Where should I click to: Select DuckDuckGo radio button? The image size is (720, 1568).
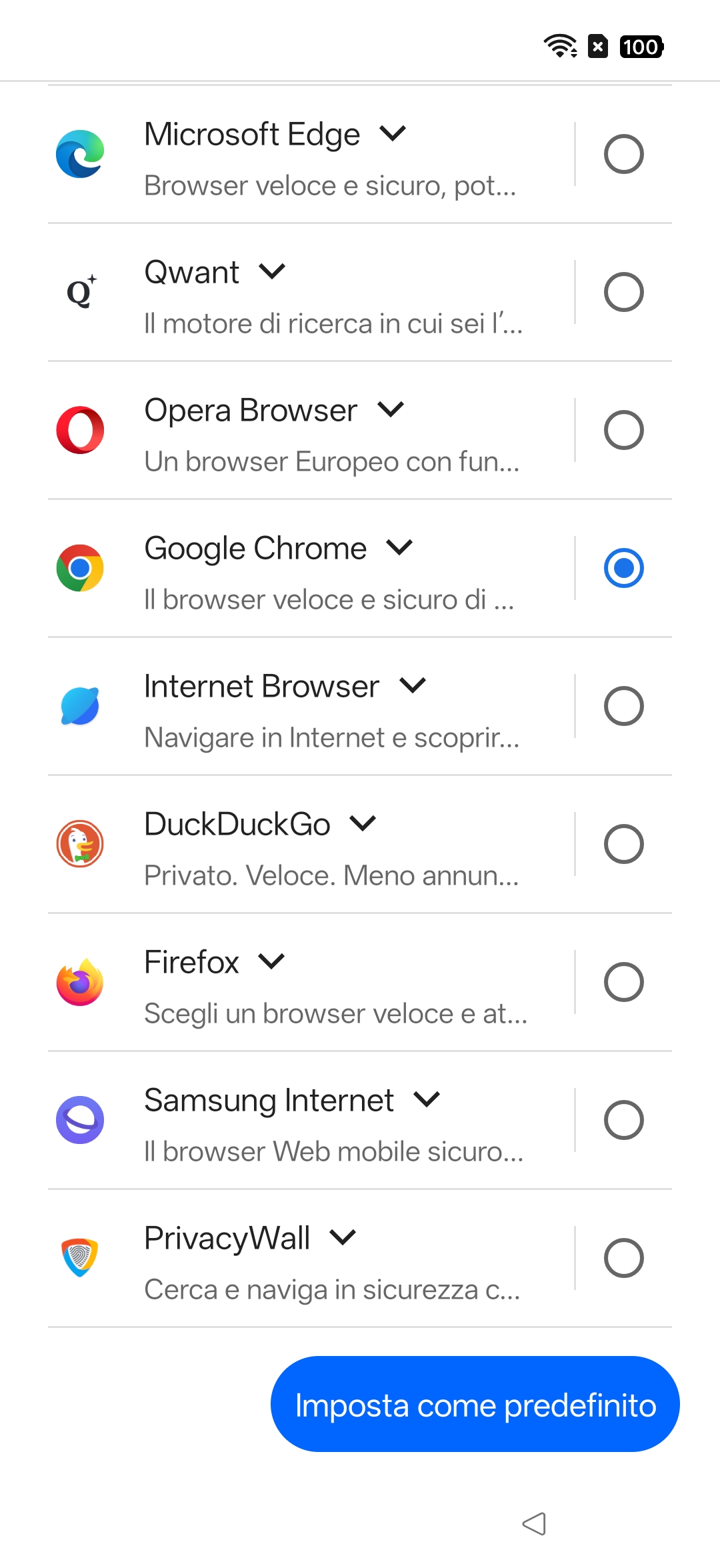coord(623,844)
